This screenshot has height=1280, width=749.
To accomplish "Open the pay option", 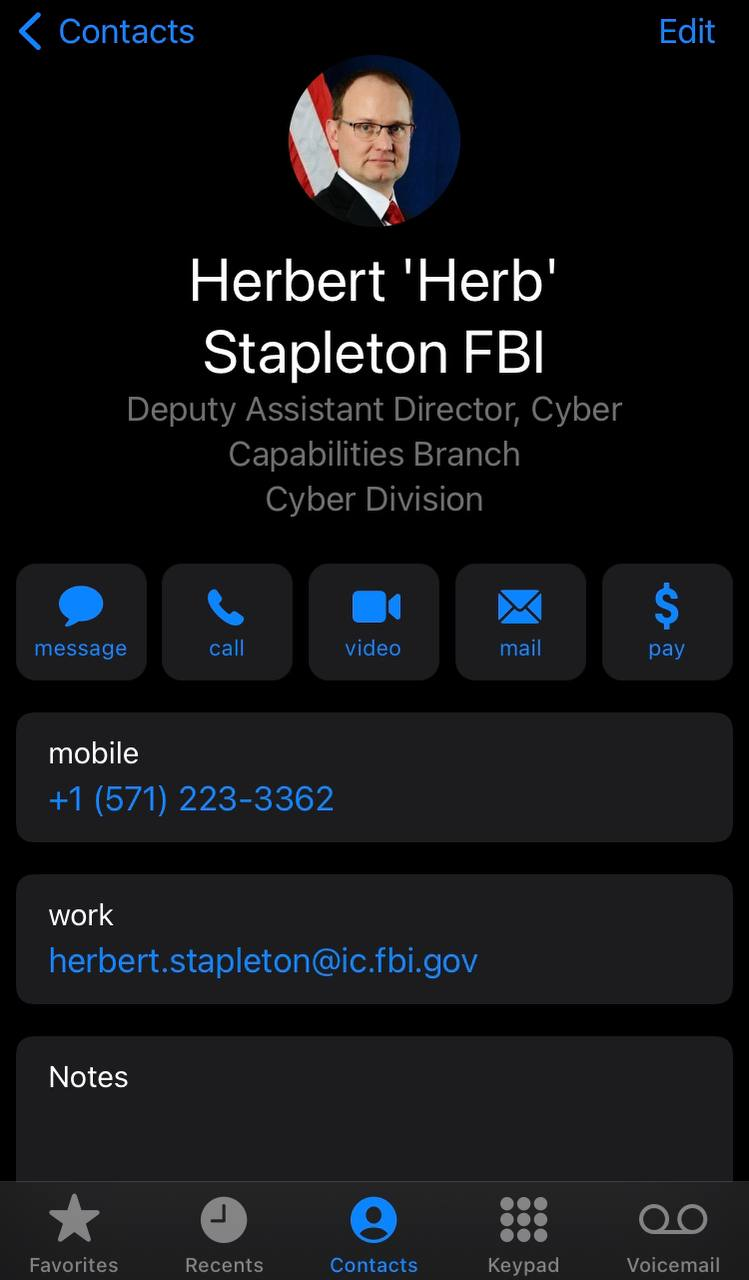I will 667,622.
